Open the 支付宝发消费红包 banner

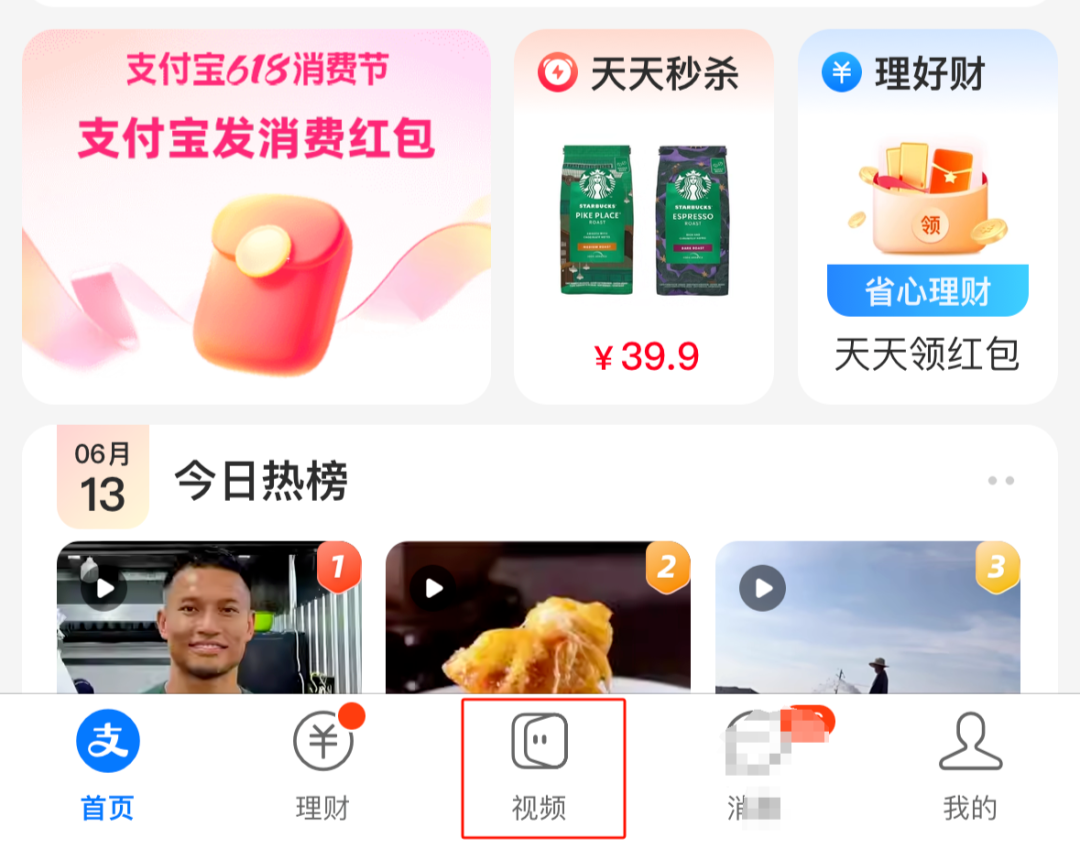tap(256, 216)
